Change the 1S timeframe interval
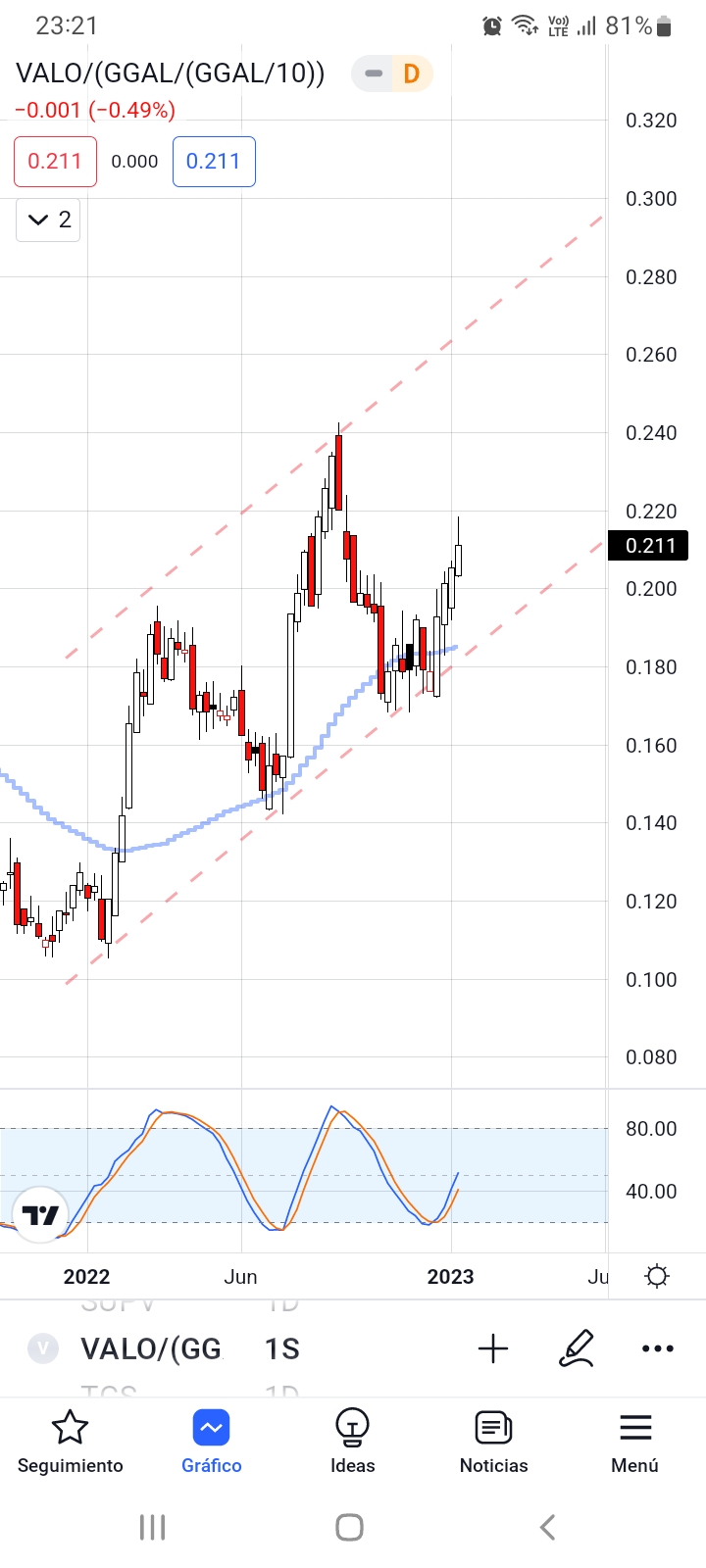The width and height of the screenshot is (706, 1568). pos(281,1348)
